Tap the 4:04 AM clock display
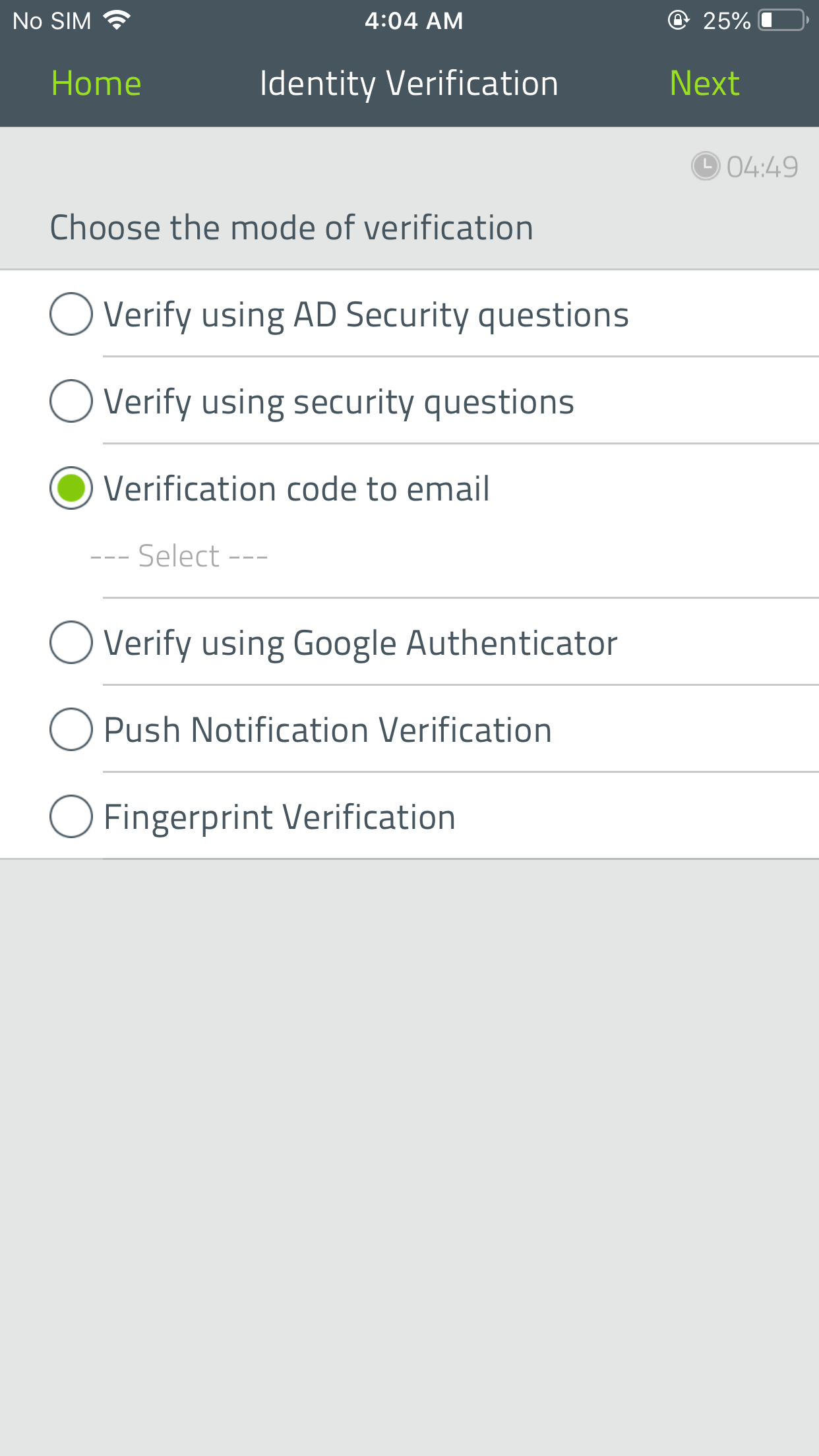 coord(413,20)
